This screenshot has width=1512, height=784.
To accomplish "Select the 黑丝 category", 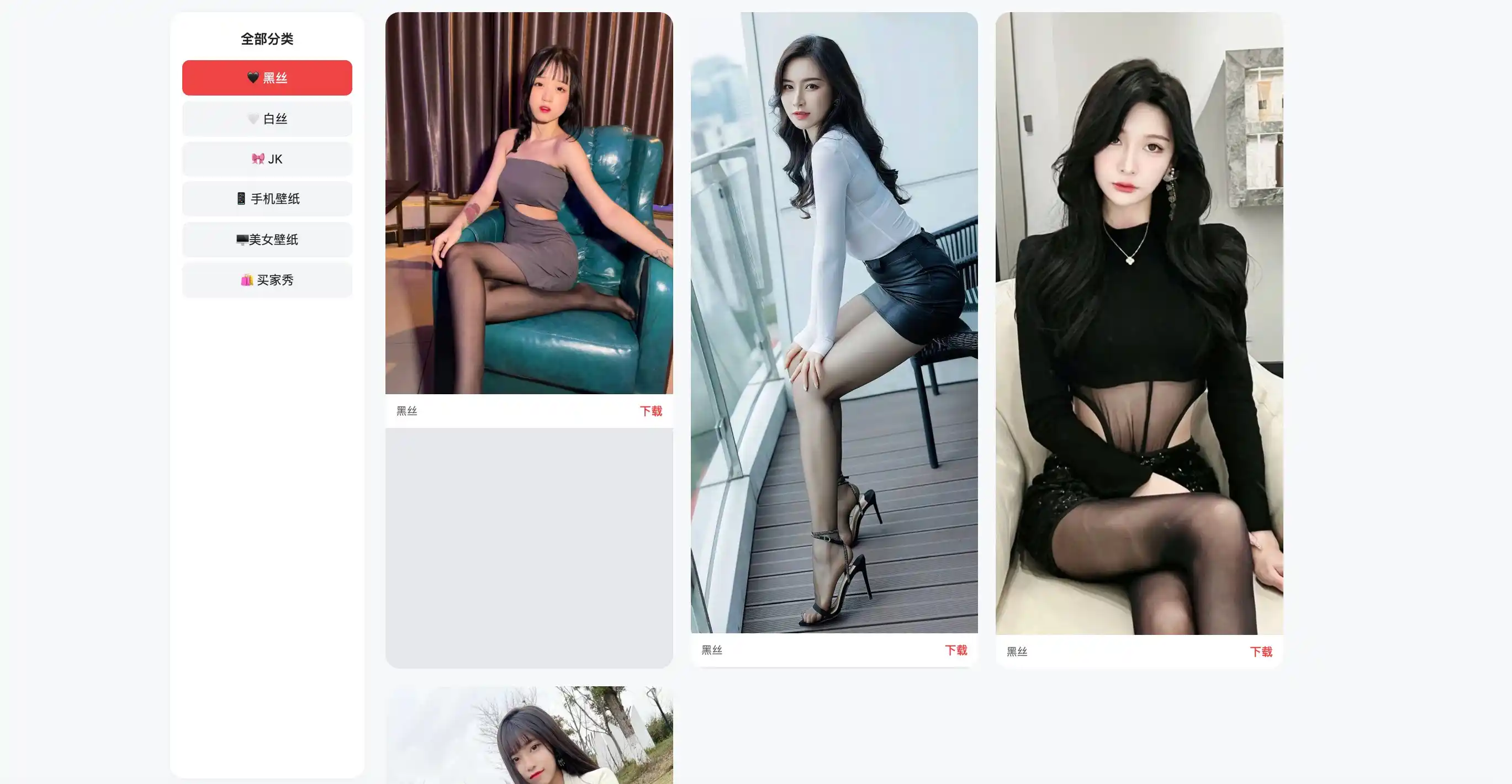I will tap(267, 77).
